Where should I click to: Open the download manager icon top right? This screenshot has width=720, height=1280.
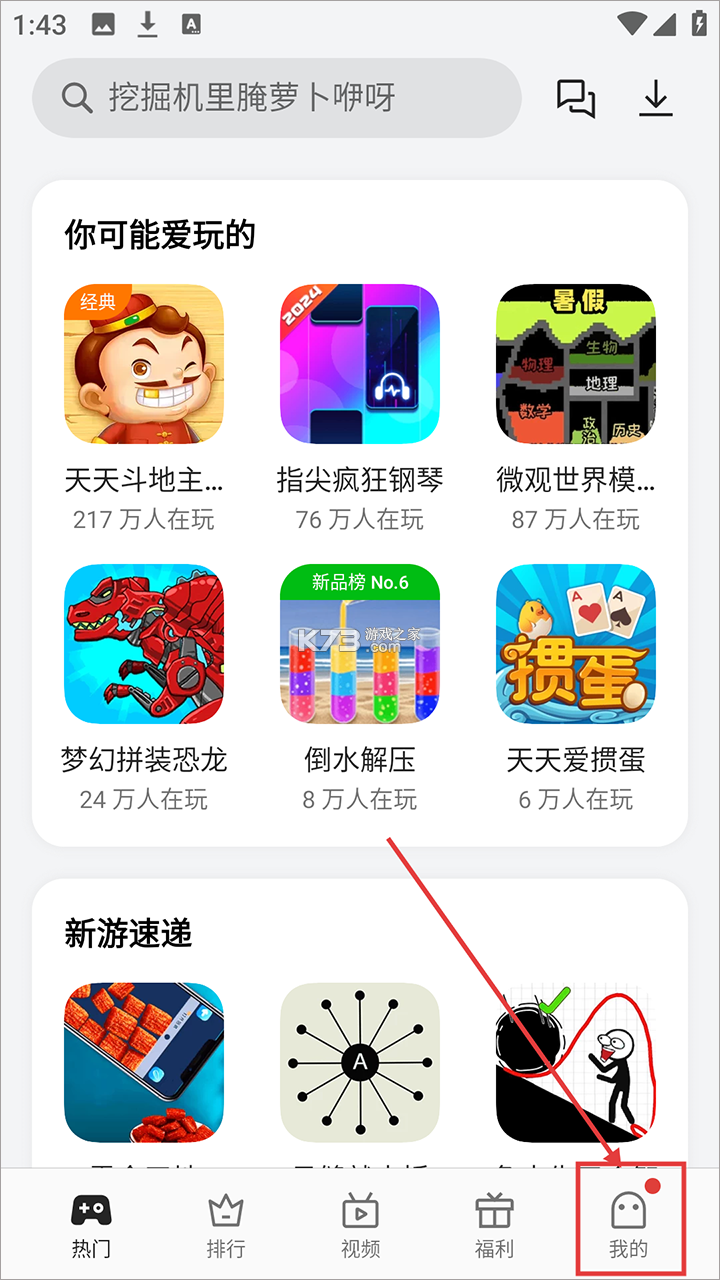[656, 97]
